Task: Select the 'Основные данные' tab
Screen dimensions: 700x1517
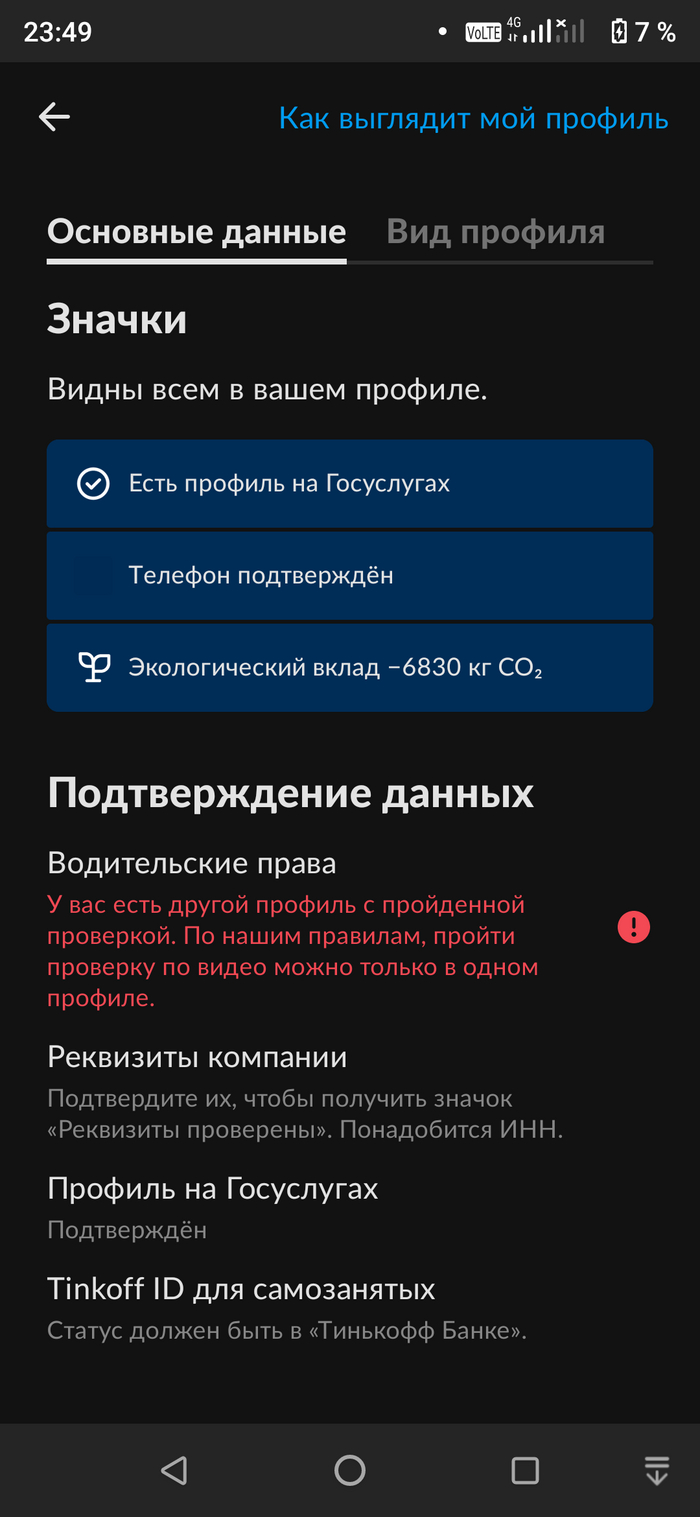Action: click(197, 232)
